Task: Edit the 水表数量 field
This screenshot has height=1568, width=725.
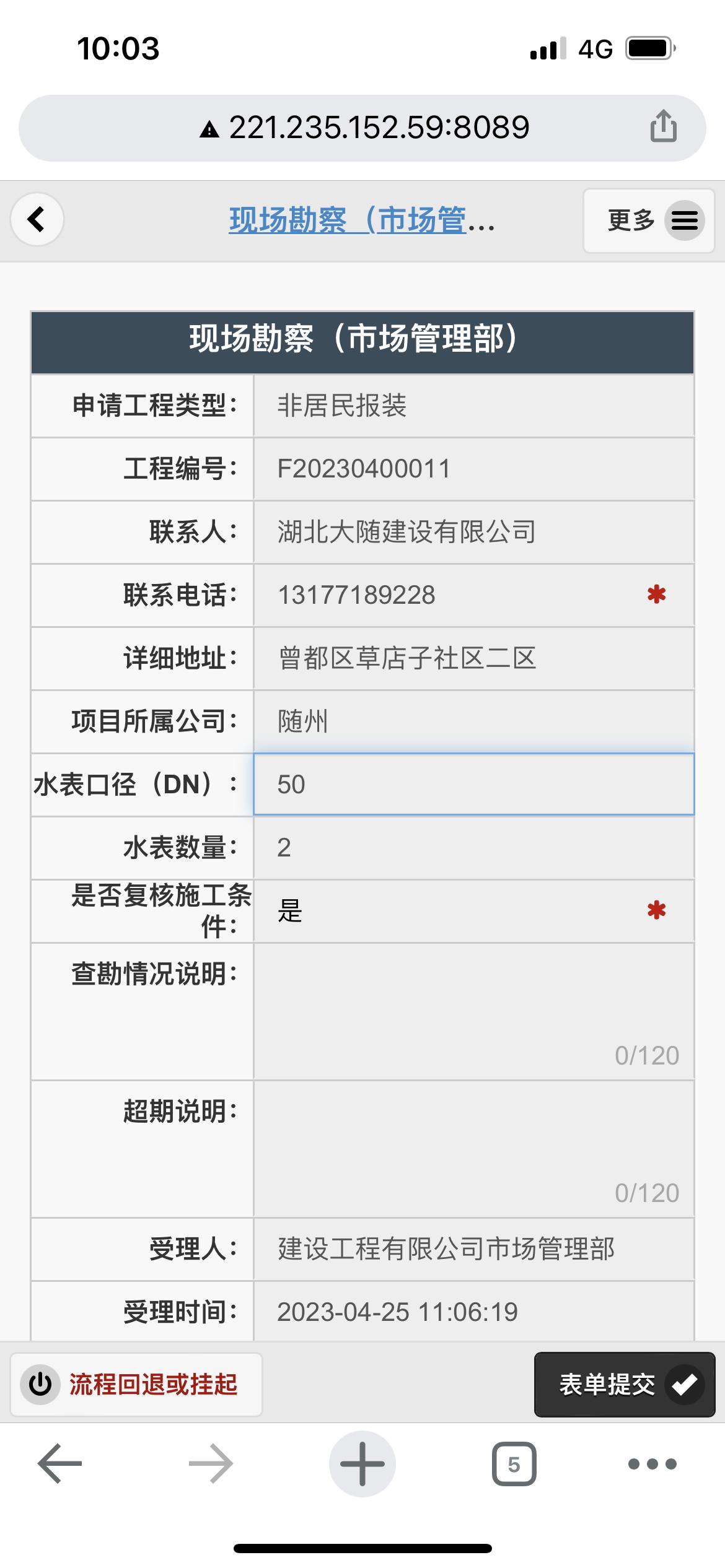Action: [x=473, y=847]
